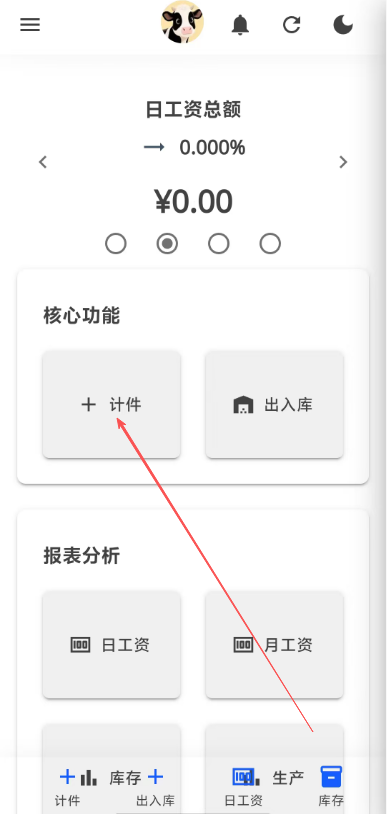Open the hamburger drawer menu
Viewport: 387px width, 814px height.
coord(30,24)
